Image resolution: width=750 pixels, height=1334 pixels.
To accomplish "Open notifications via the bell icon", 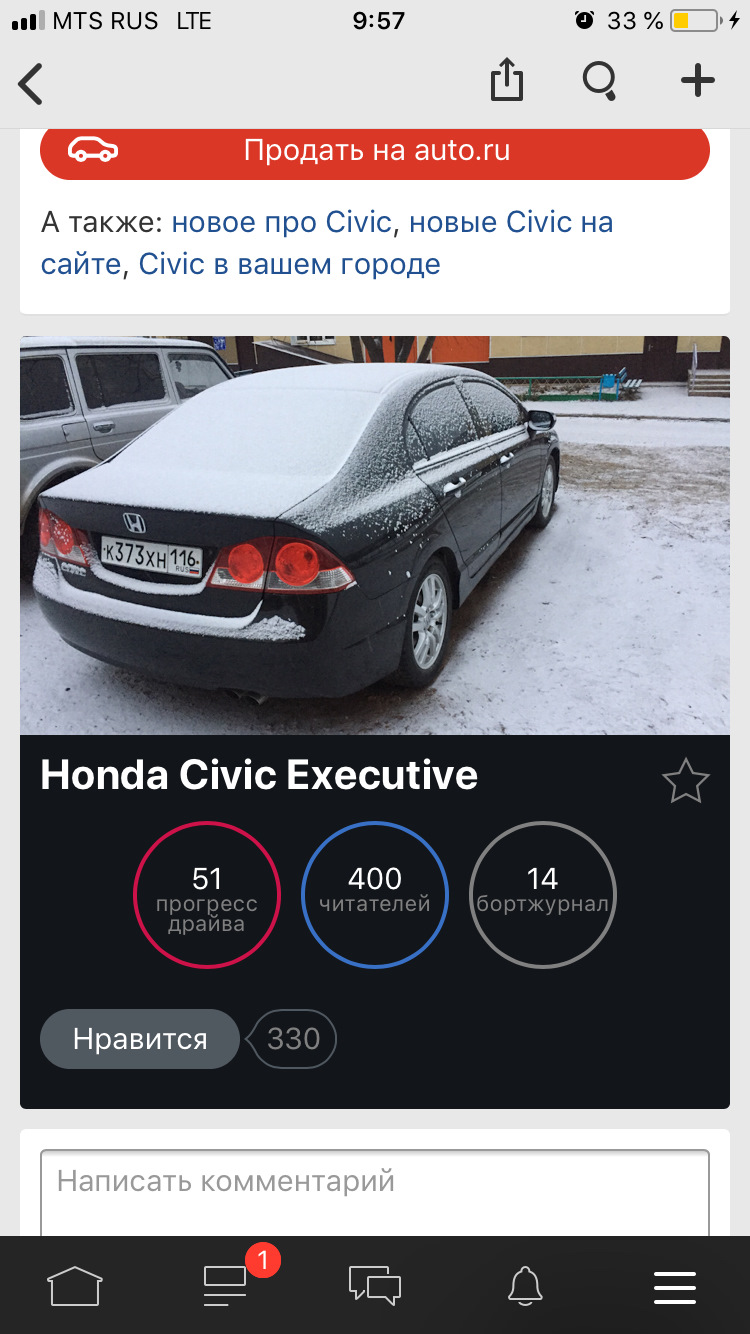I will (x=525, y=1289).
